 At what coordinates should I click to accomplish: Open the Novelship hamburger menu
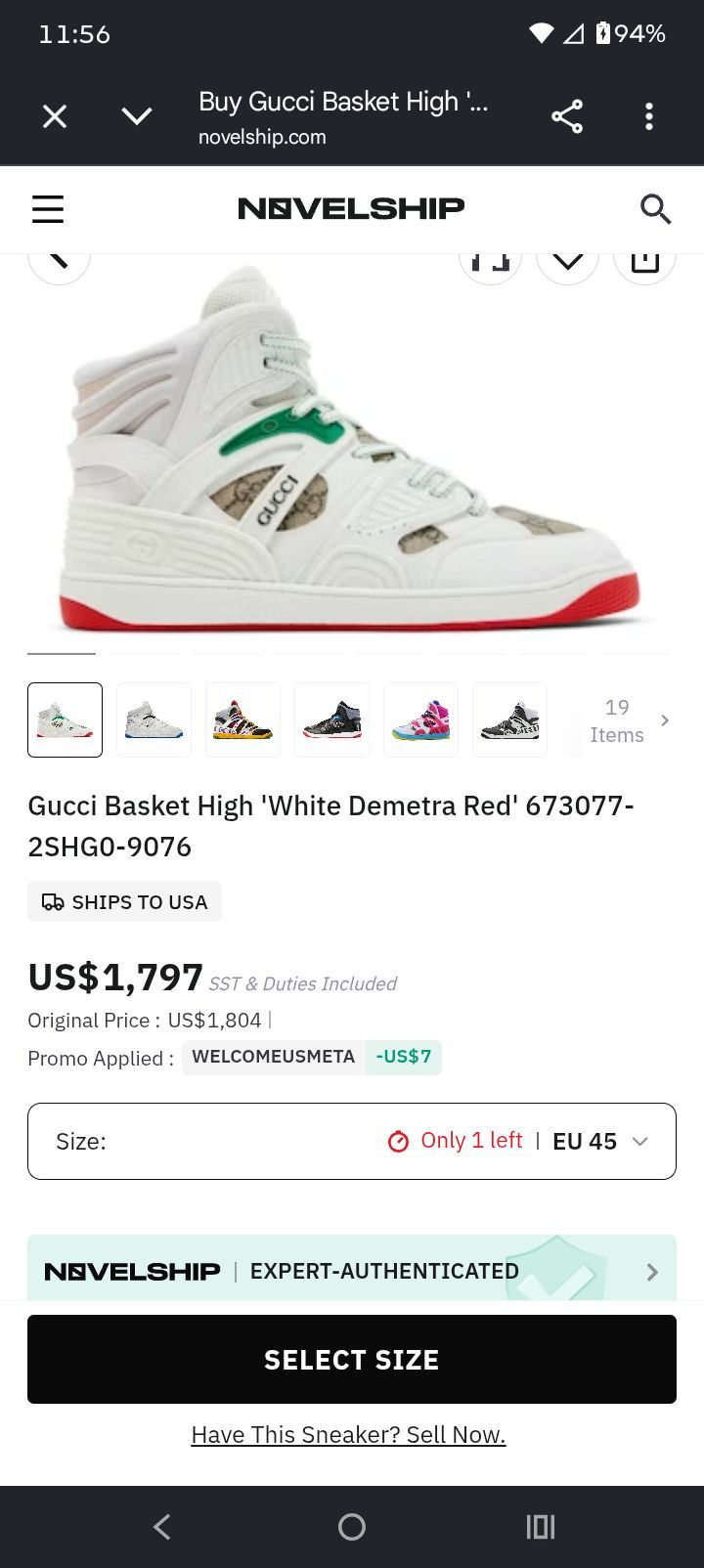tap(48, 209)
